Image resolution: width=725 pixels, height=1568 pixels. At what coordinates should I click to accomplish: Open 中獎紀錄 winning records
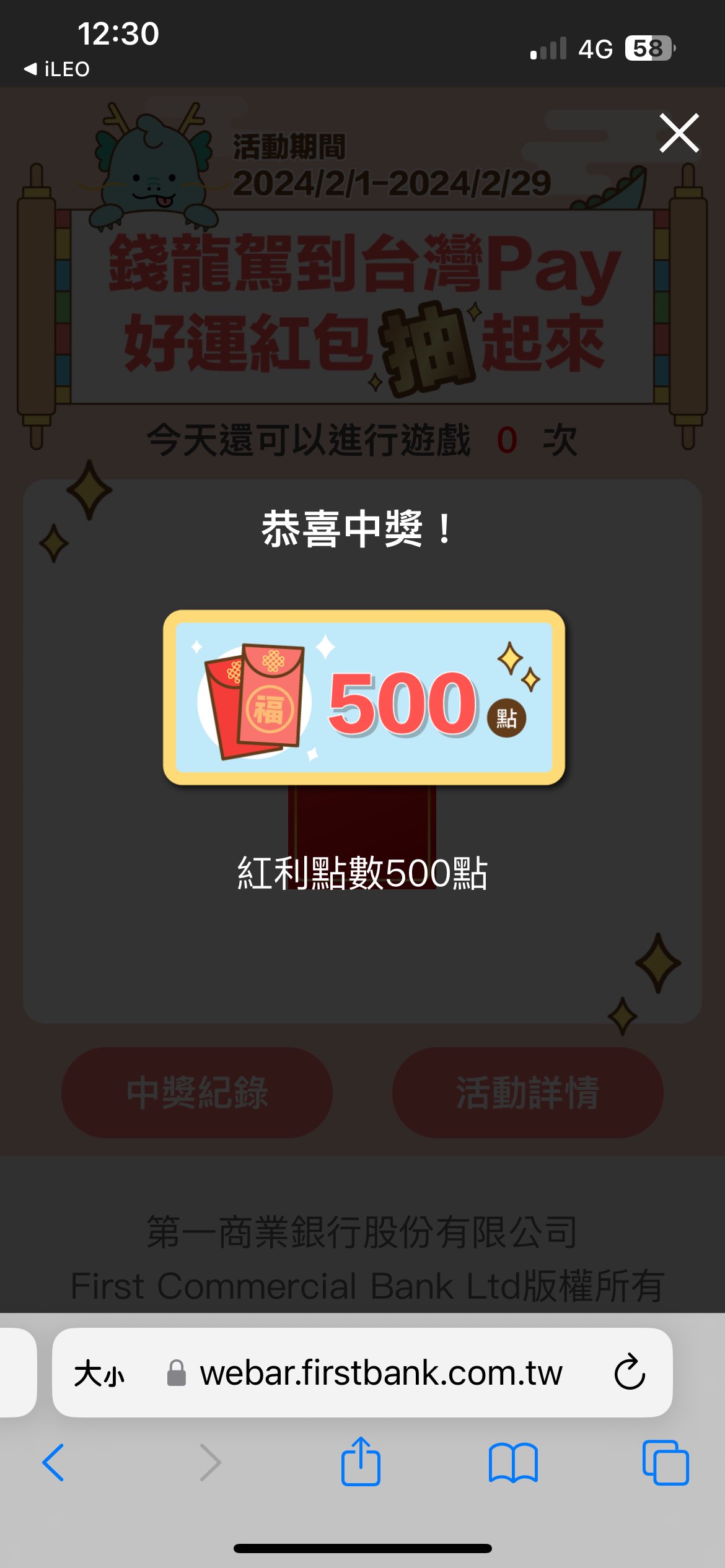tap(197, 1092)
